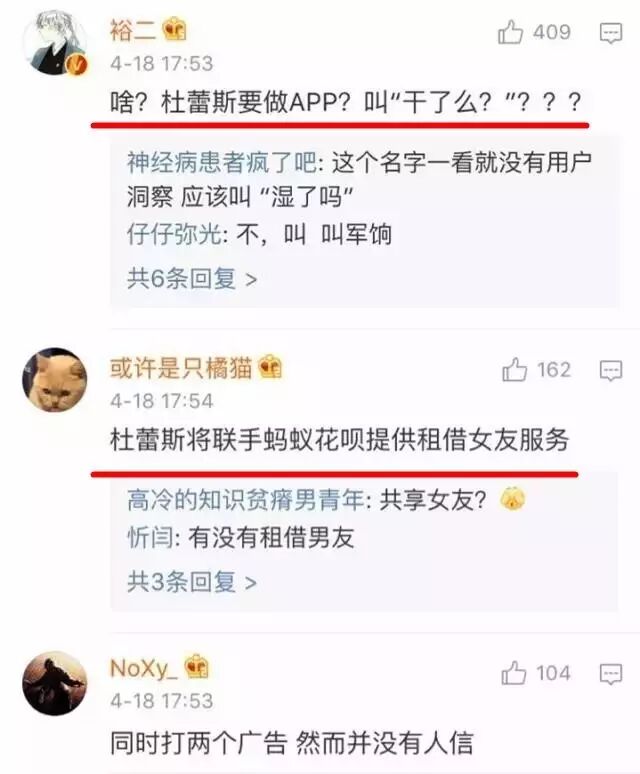Expand all 3 replies under 或许是只橘猫's comment
This screenshot has height=774, width=640.
191,581
